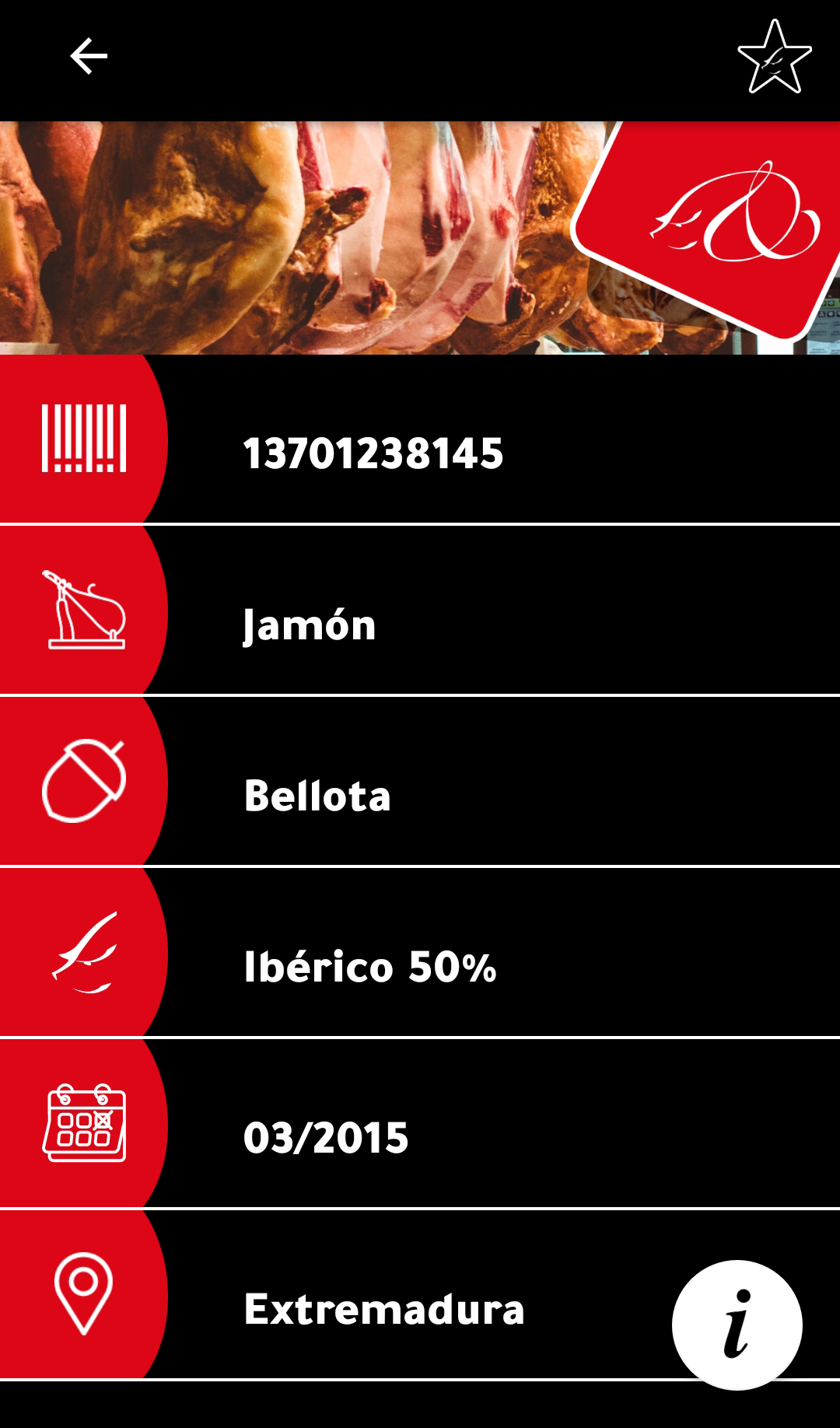
Task: Add this ham to favorites with the star
Action: coord(775,58)
